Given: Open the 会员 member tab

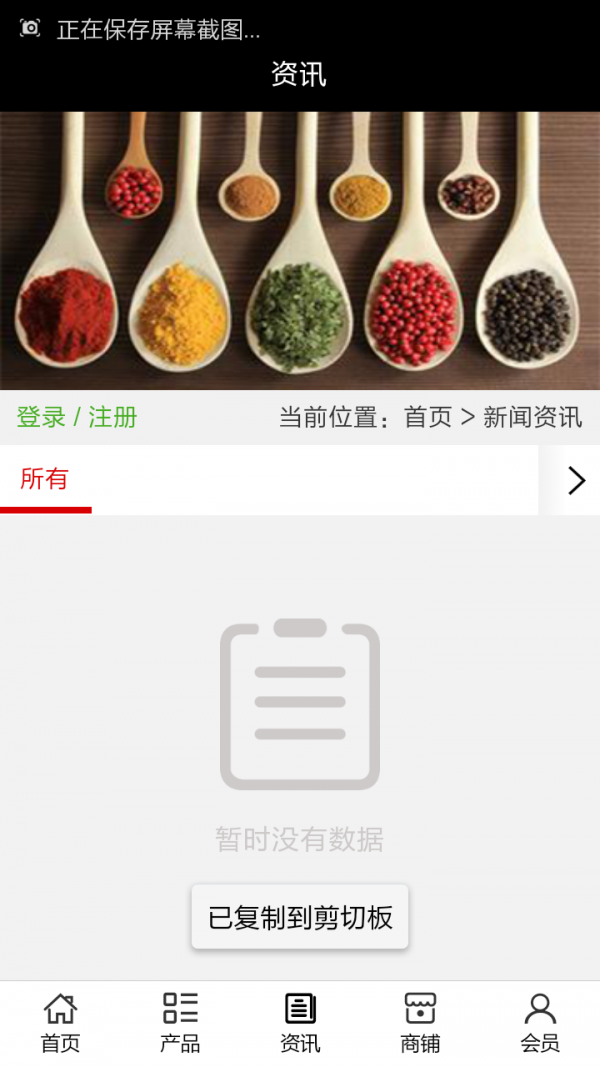Looking at the screenshot, I should tap(540, 1023).
